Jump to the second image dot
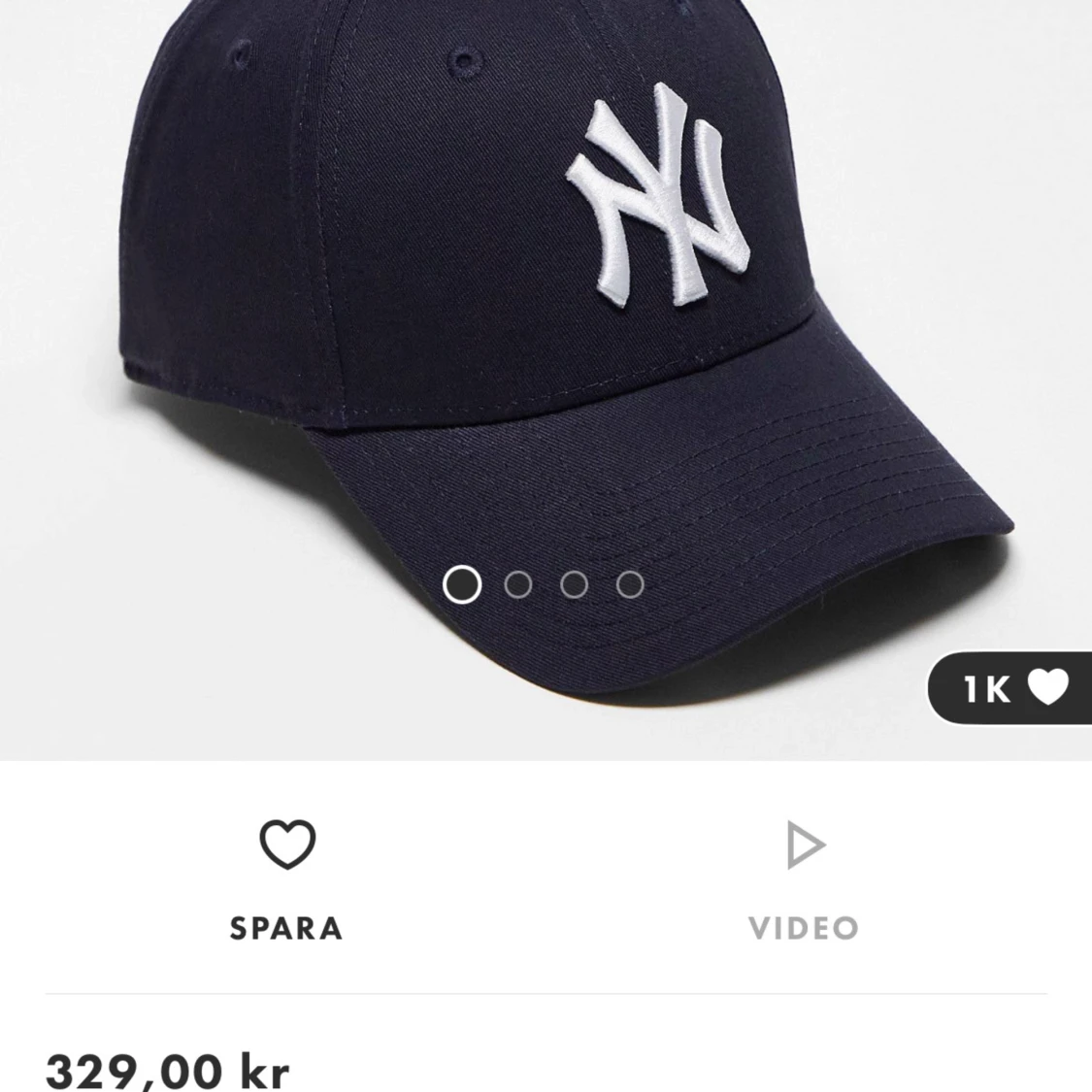 [x=518, y=584]
